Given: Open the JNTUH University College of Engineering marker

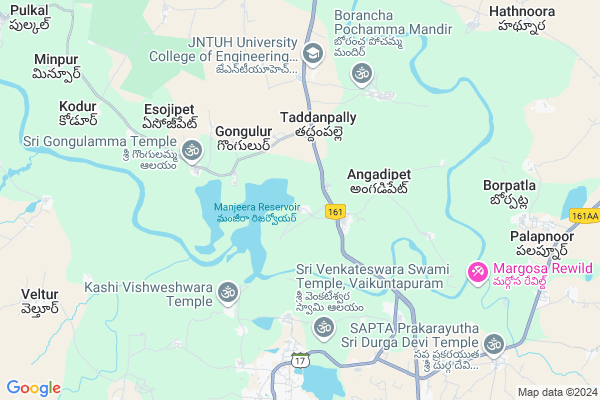Looking at the screenshot, I should point(313,52).
